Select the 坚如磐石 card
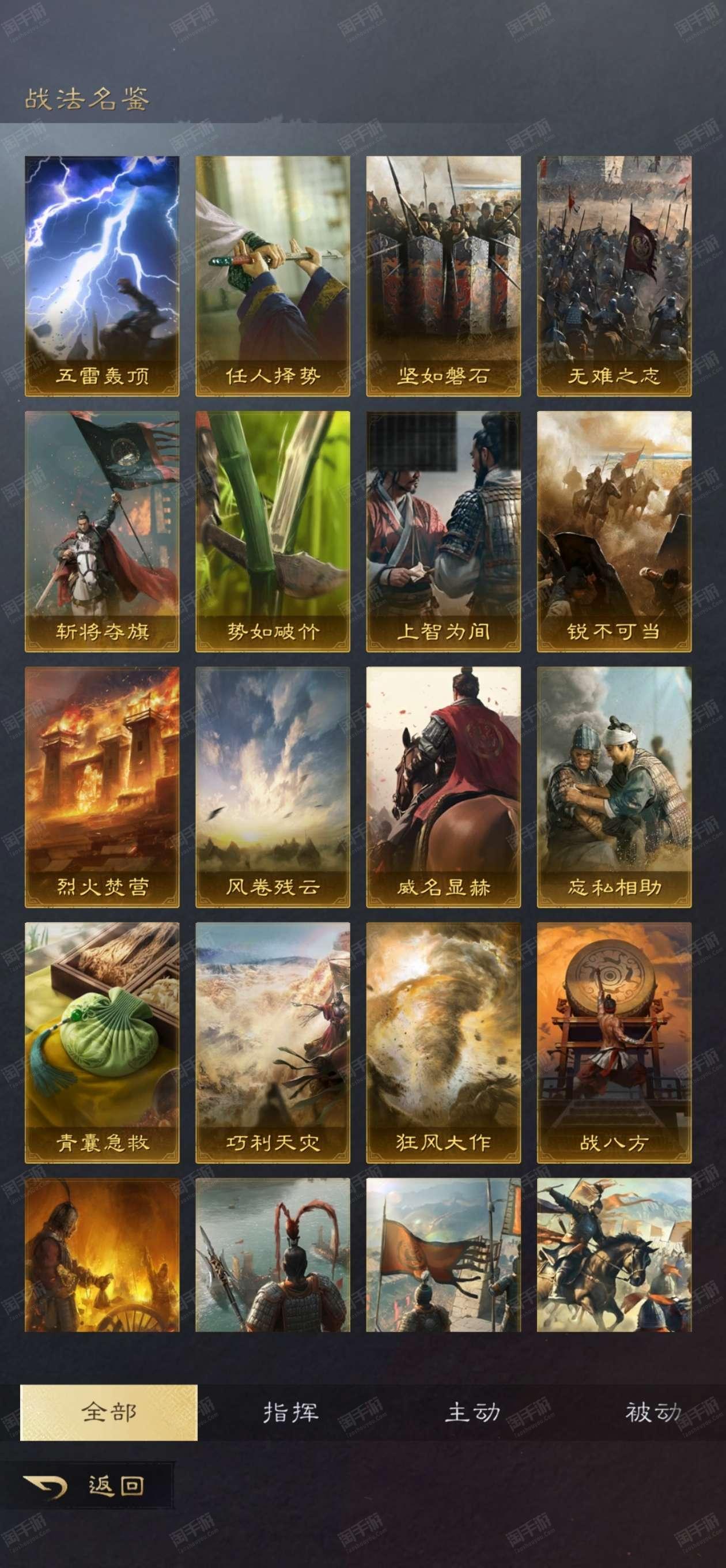Viewport: 726px width, 1568px height. (x=444, y=276)
